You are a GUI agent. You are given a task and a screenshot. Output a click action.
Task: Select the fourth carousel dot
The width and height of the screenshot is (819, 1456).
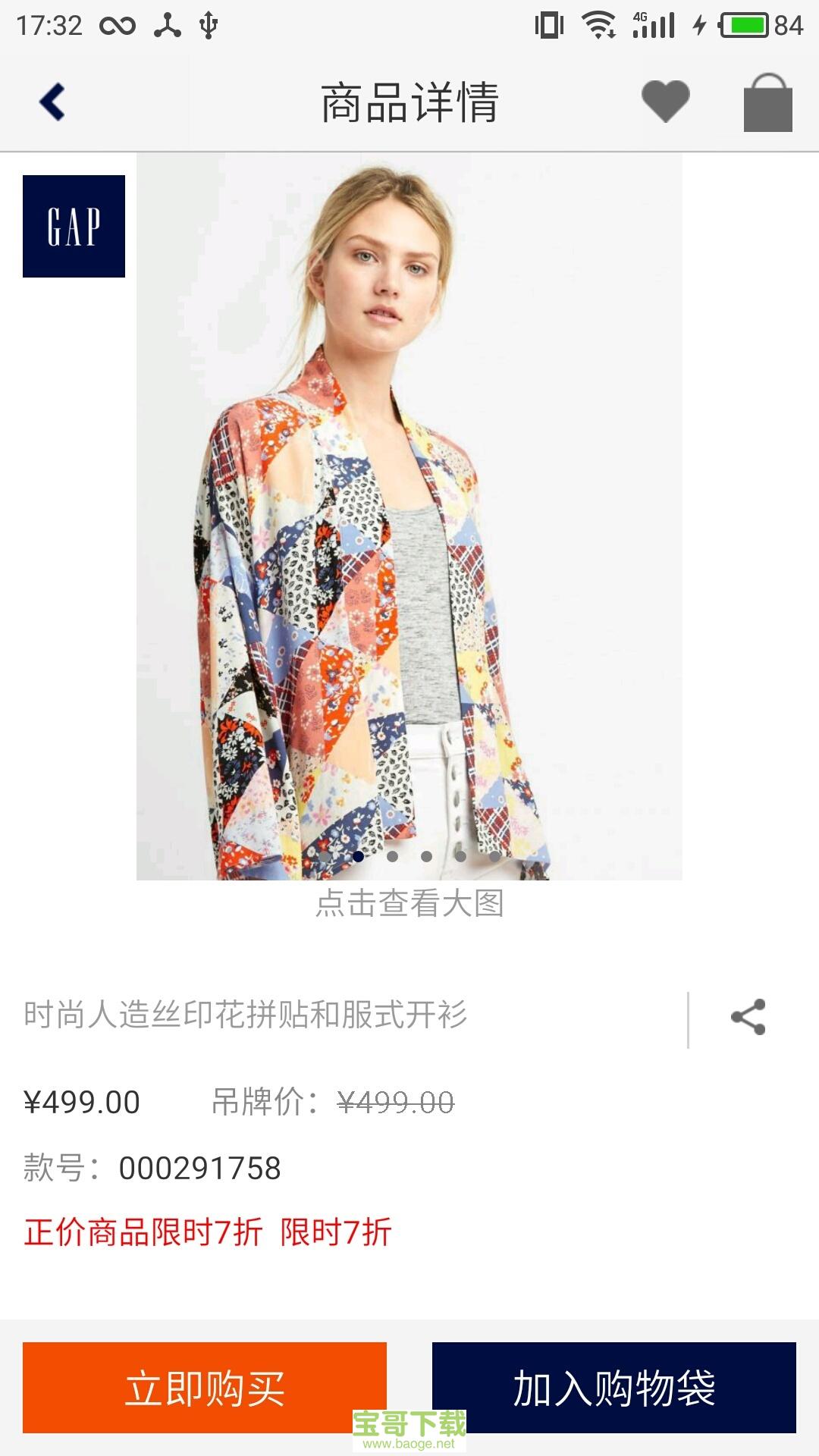point(426,856)
